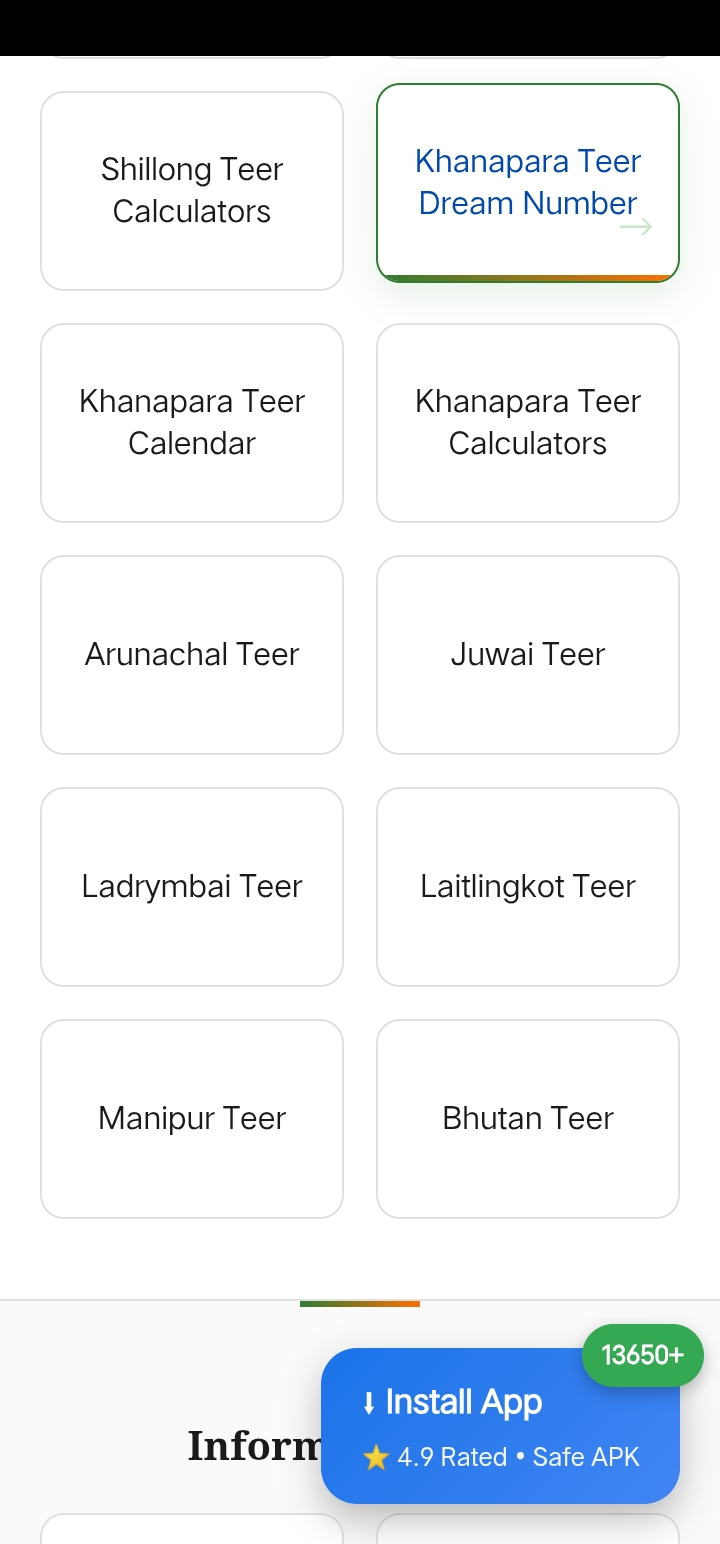Click the download arrow icon on Install App

click(371, 1402)
